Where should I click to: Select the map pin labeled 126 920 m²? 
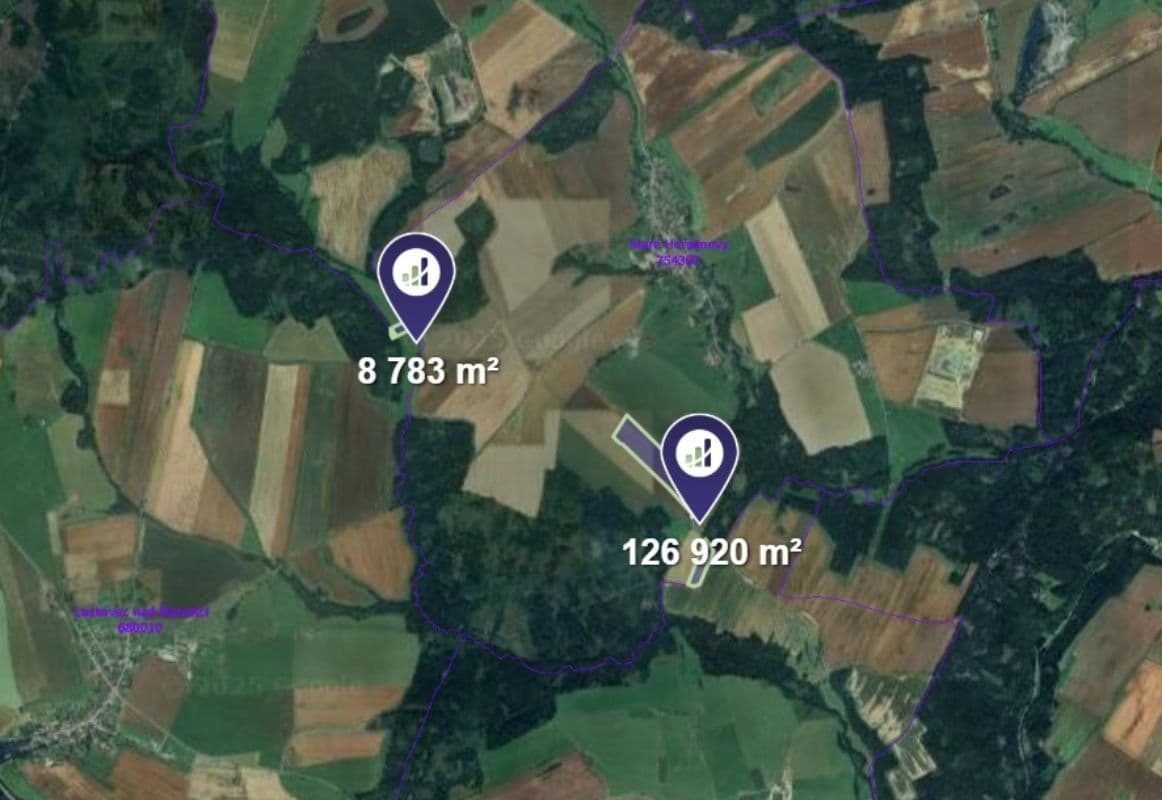699,455
